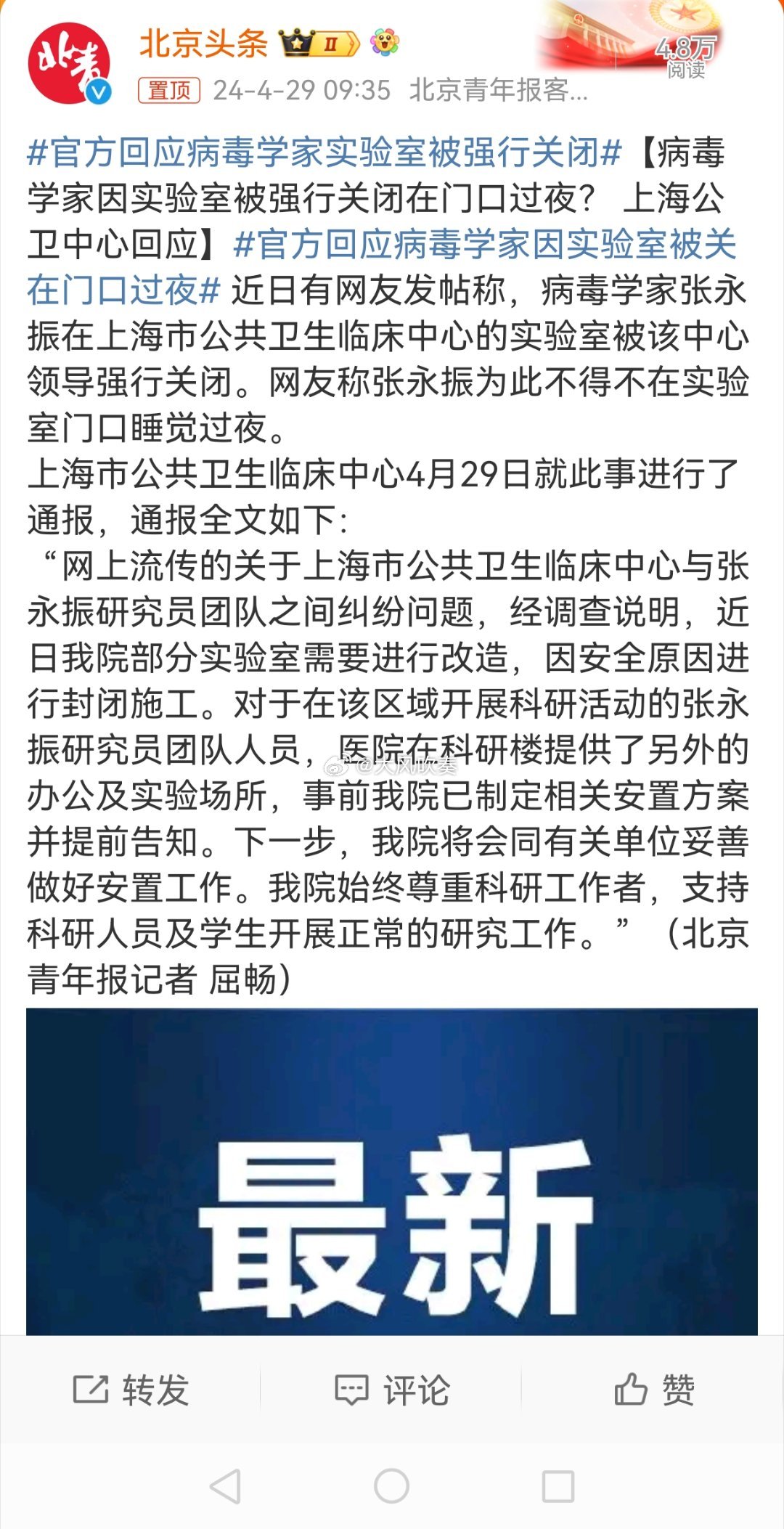Open the 北京头条 account name
784x1529 pixels.
(203, 44)
